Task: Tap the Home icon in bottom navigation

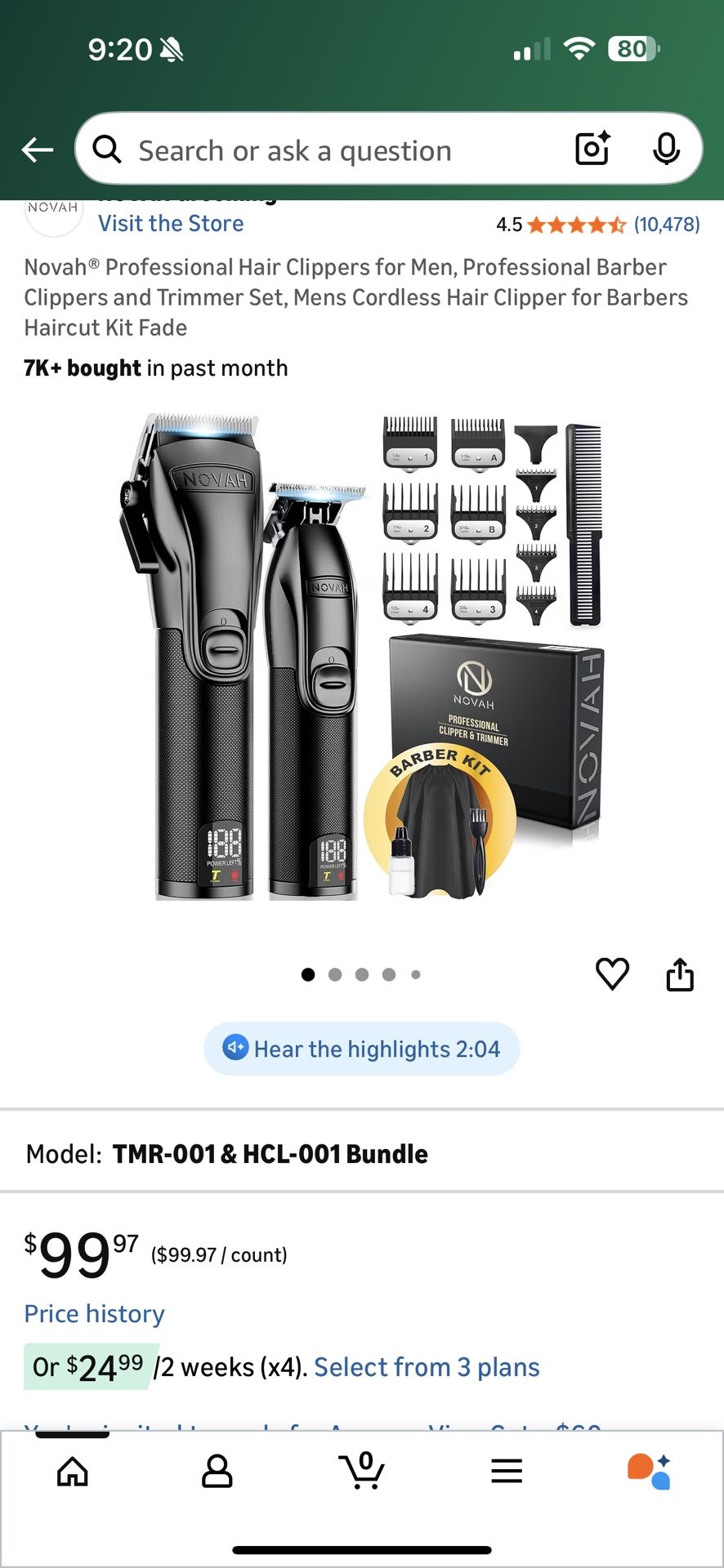Action: click(72, 1471)
